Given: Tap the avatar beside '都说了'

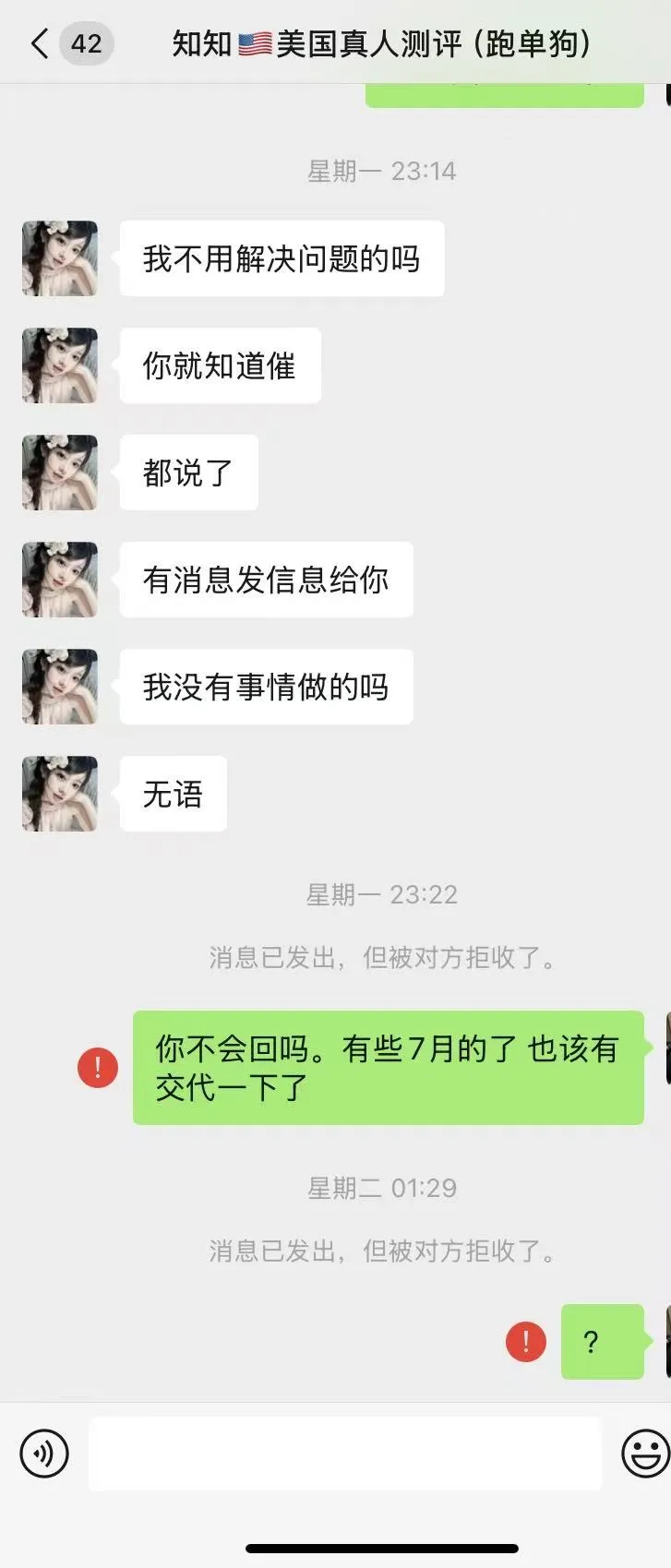Looking at the screenshot, I should click(59, 473).
